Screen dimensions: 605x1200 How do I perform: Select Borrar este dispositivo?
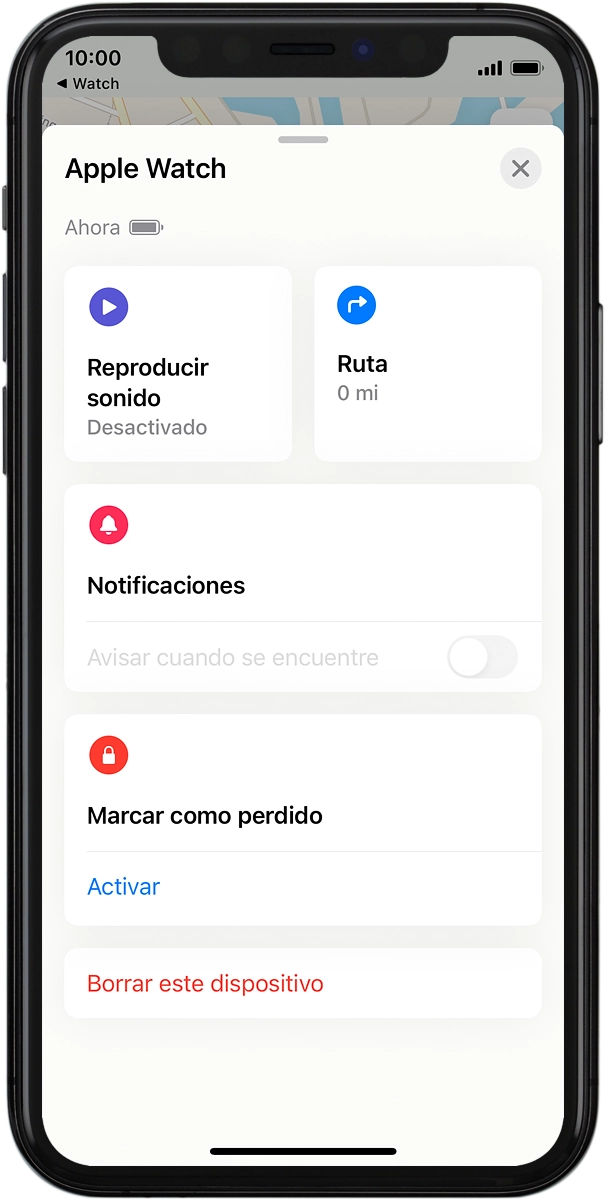tap(205, 983)
